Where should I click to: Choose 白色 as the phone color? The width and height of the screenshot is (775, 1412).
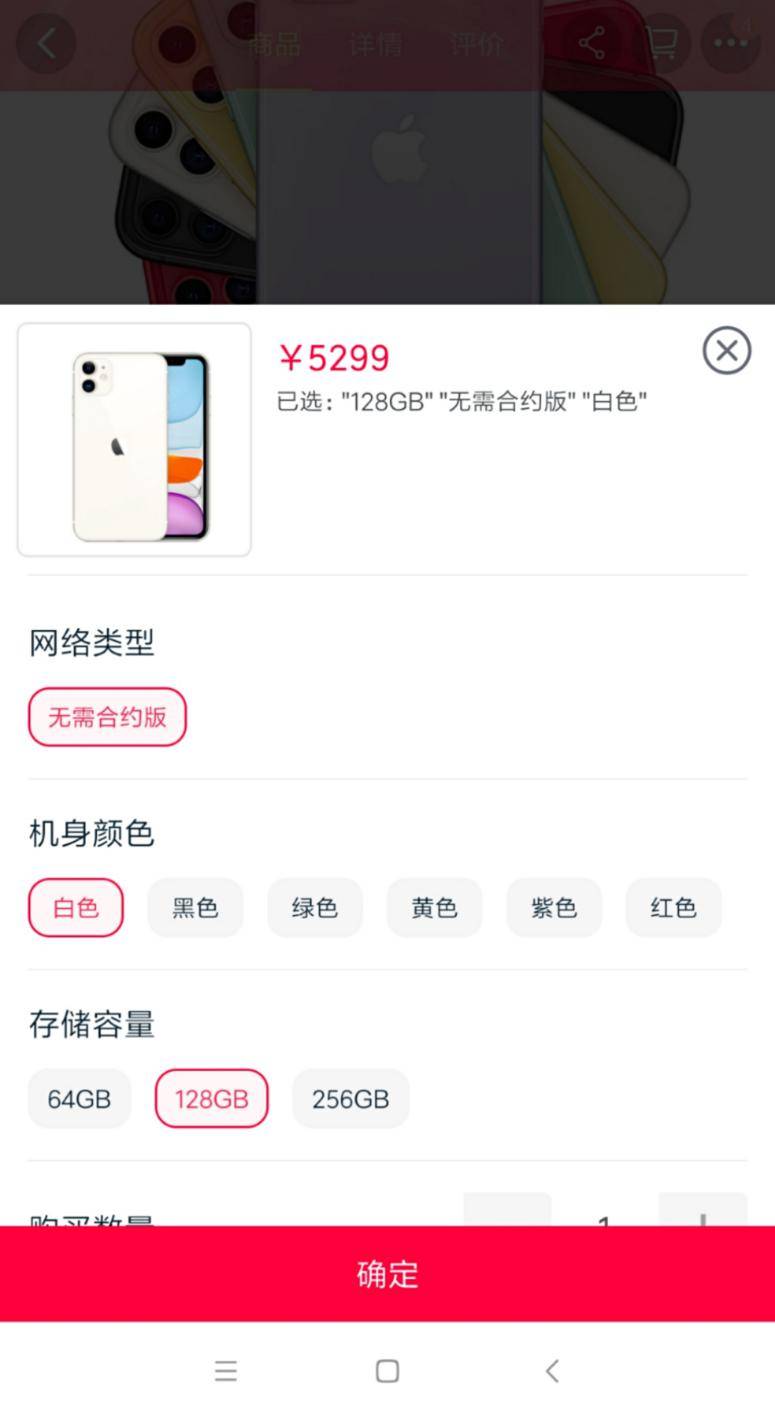click(76, 908)
